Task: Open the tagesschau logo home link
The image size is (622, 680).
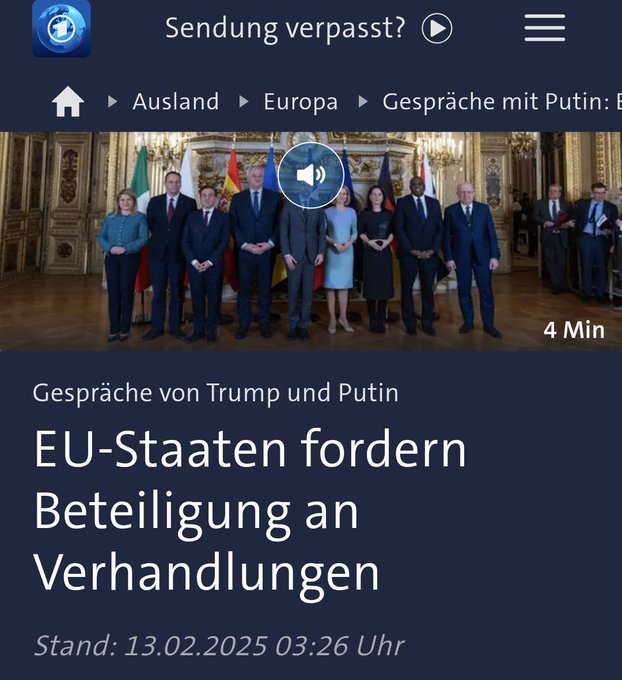Action: click(x=61, y=28)
